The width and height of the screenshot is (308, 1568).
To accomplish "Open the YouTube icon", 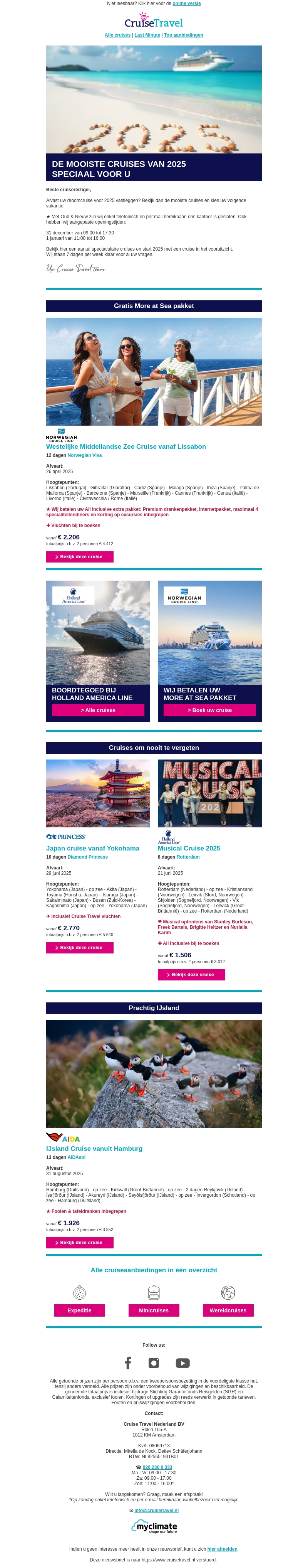I will coord(182,1363).
